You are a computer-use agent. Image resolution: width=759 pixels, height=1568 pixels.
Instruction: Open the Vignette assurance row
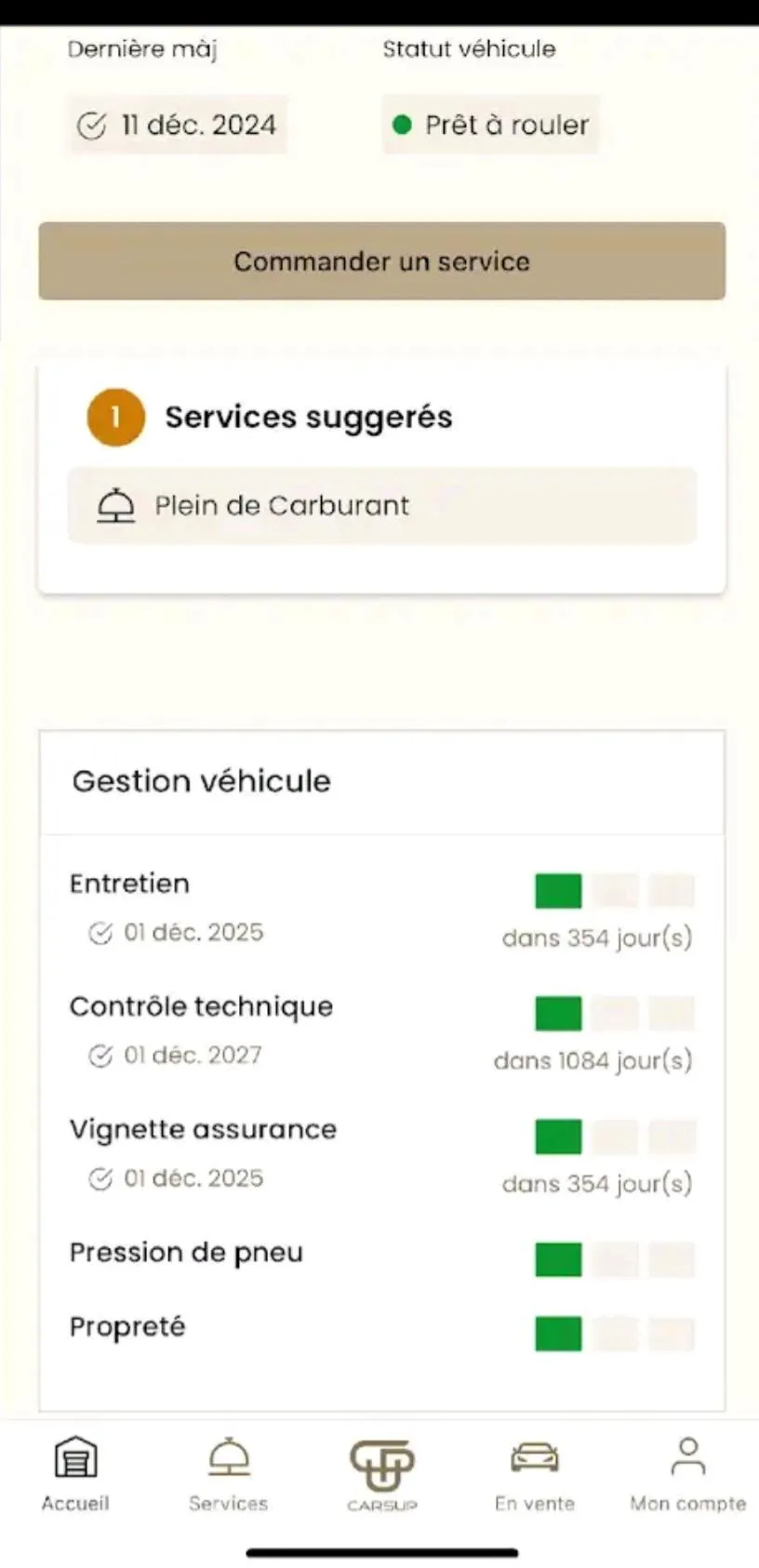click(x=381, y=1155)
